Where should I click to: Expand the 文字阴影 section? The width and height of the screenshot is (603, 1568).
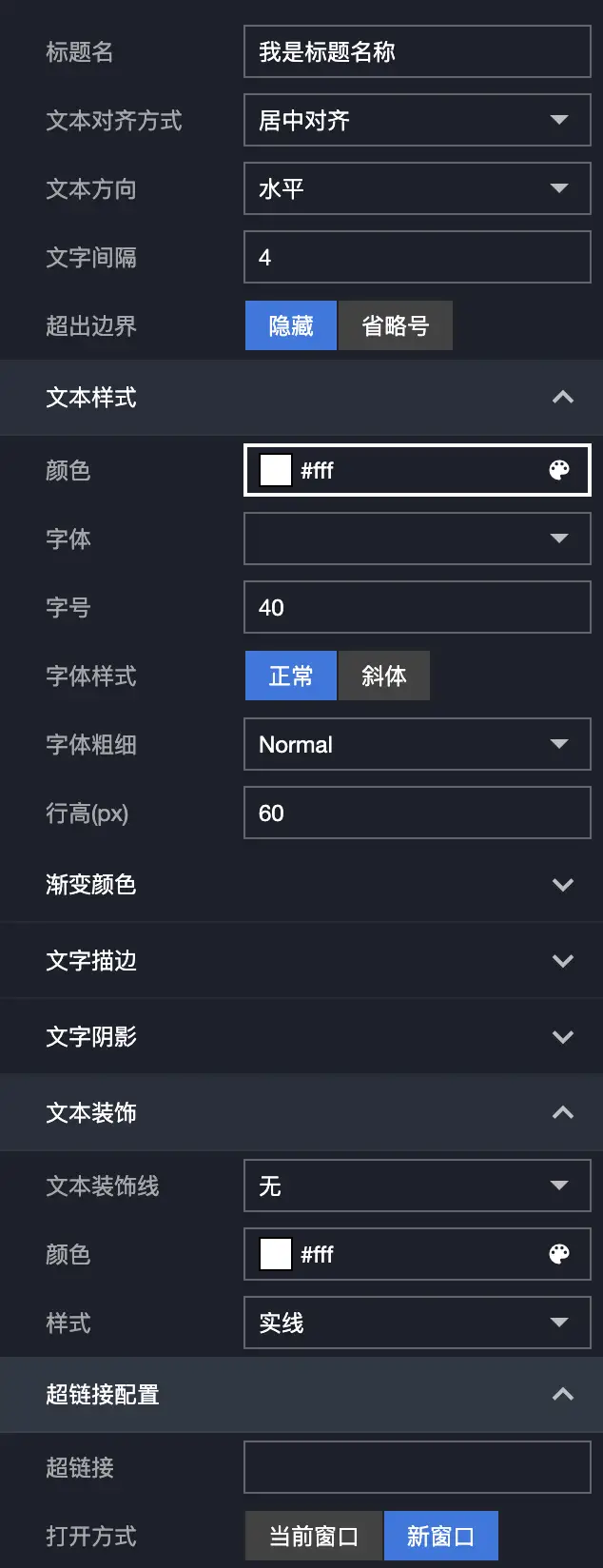[562, 1037]
